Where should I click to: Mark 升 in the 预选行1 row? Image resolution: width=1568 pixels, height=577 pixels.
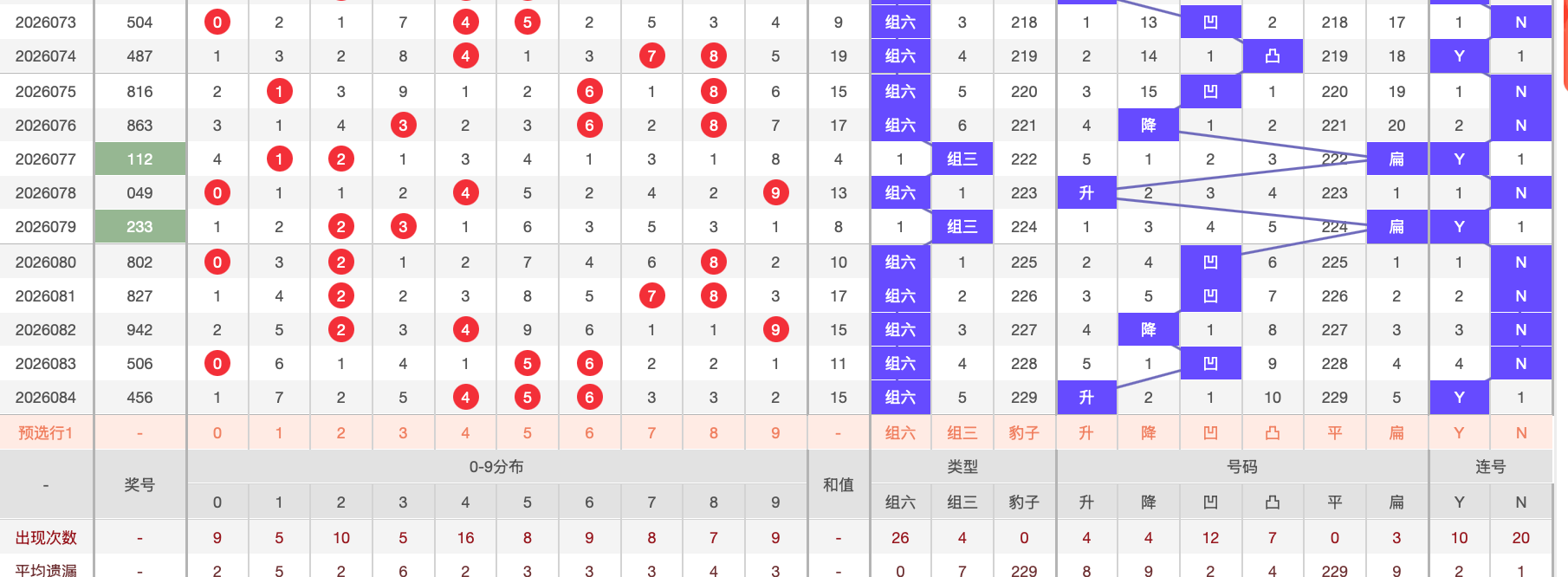1086,432
